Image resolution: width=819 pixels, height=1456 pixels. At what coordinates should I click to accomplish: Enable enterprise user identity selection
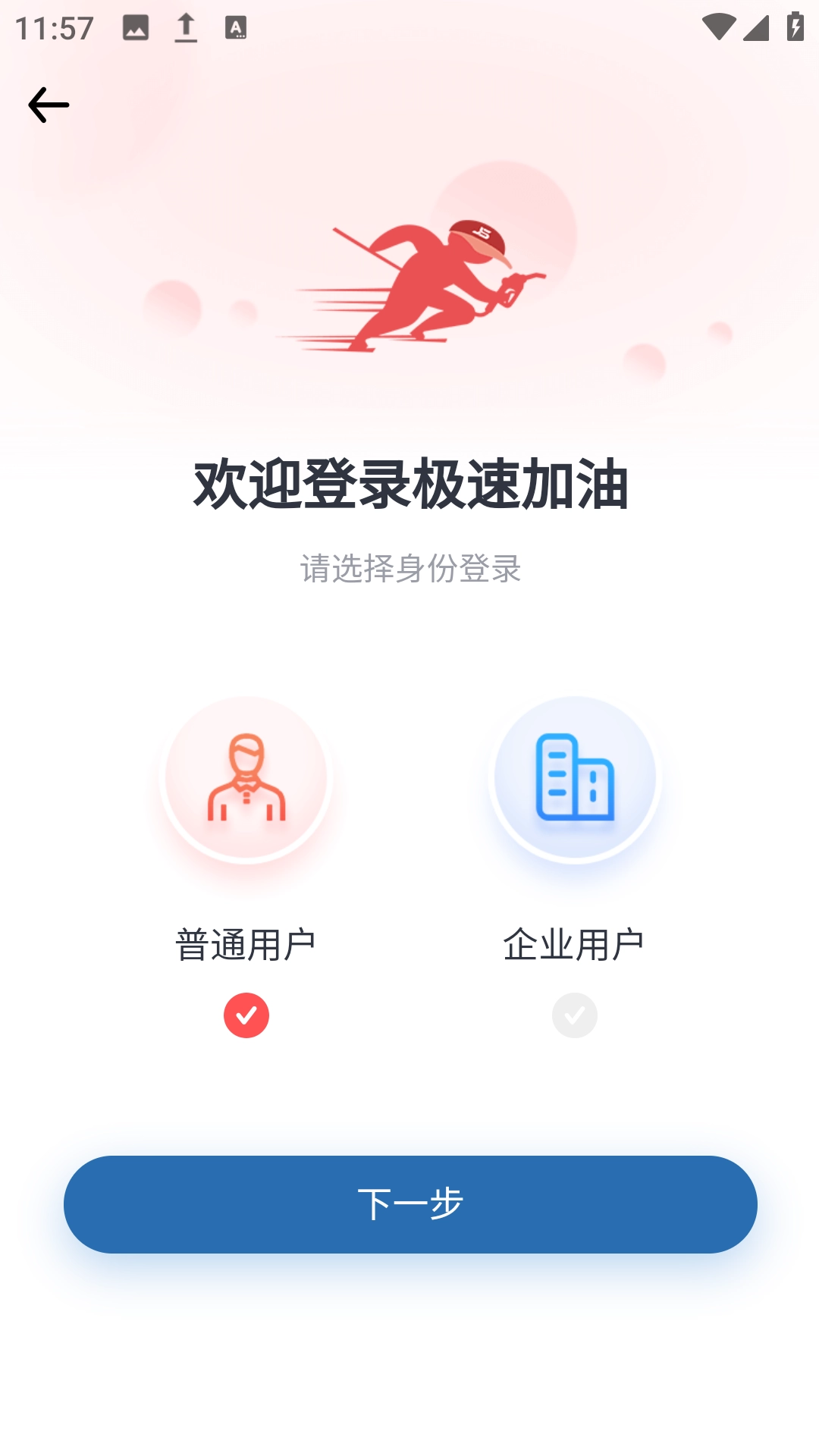[574, 777]
